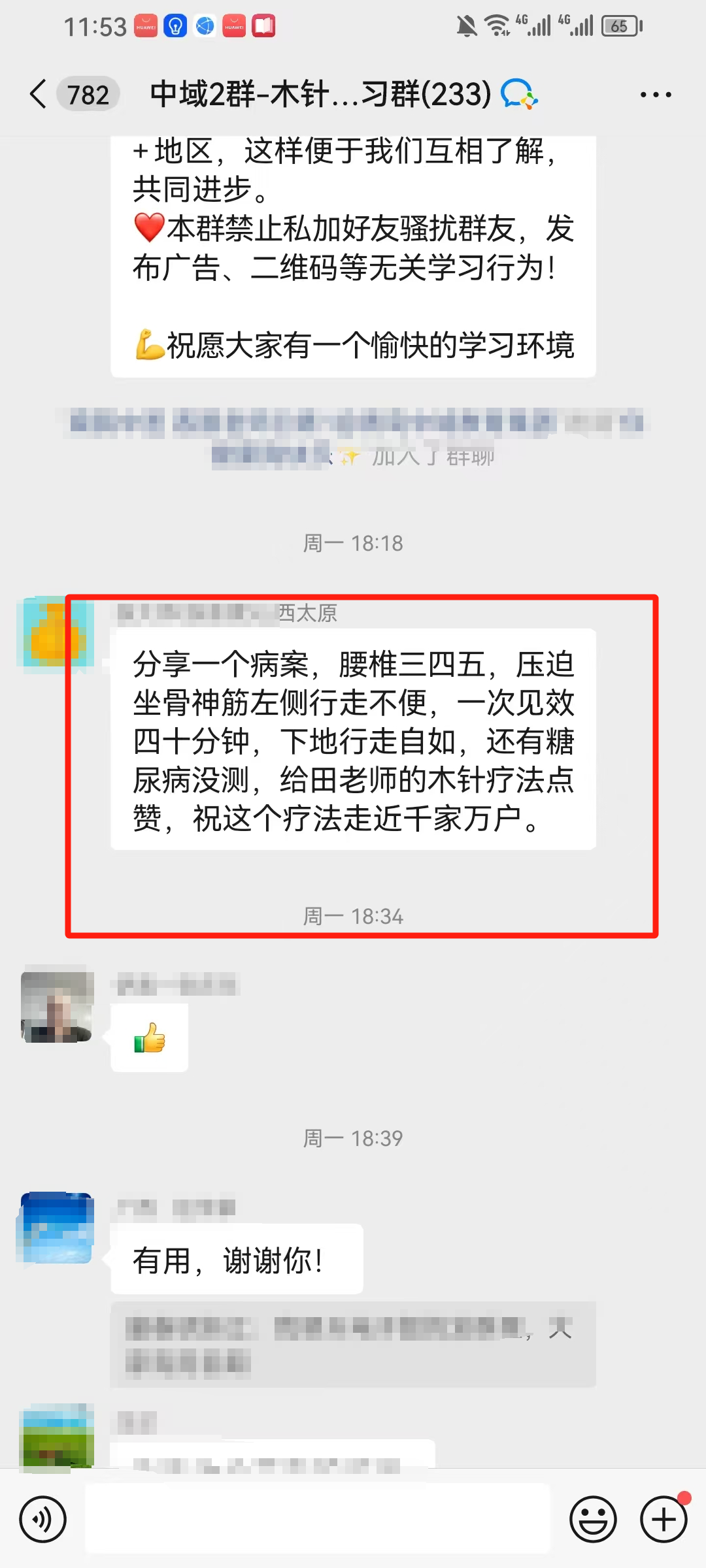Jump to quoted message under 有用，谢谢你
Image resolution: width=706 pixels, height=1568 pixels.
coord(353,1345)
